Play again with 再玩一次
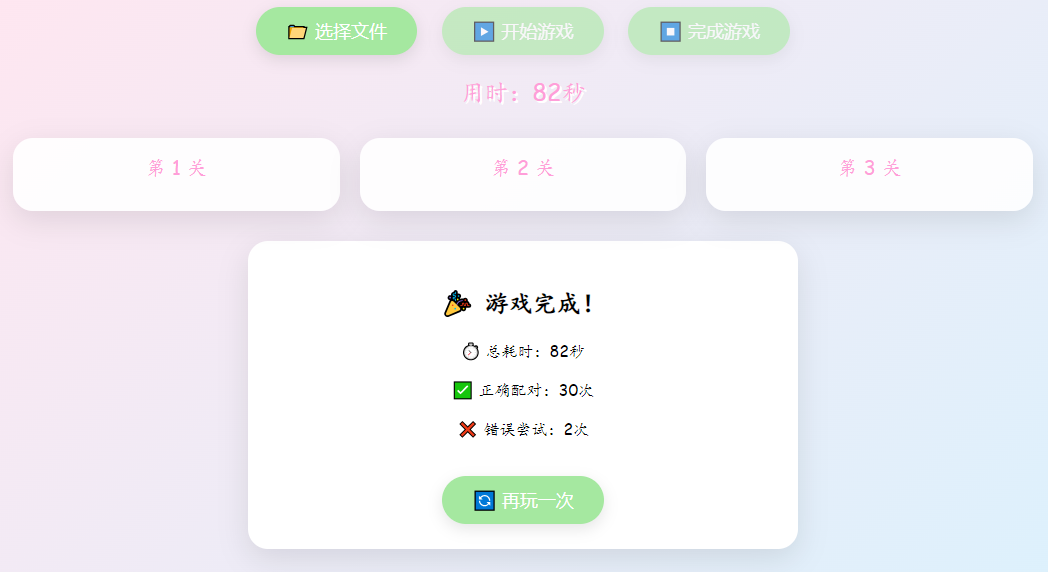1048x572 pixels. (x=523, y=500)
